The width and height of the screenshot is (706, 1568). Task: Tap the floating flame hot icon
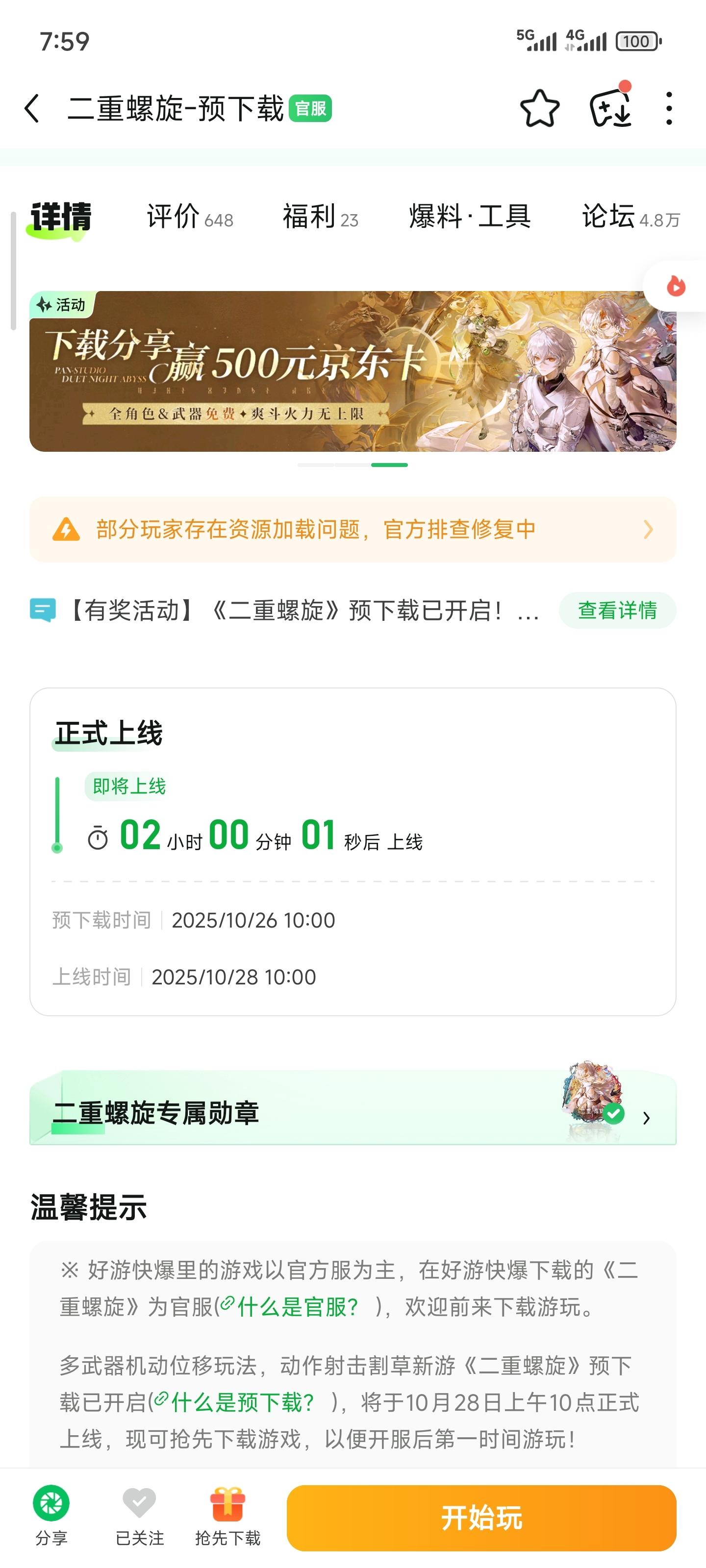pyautogui.click(x=676, y=286)
